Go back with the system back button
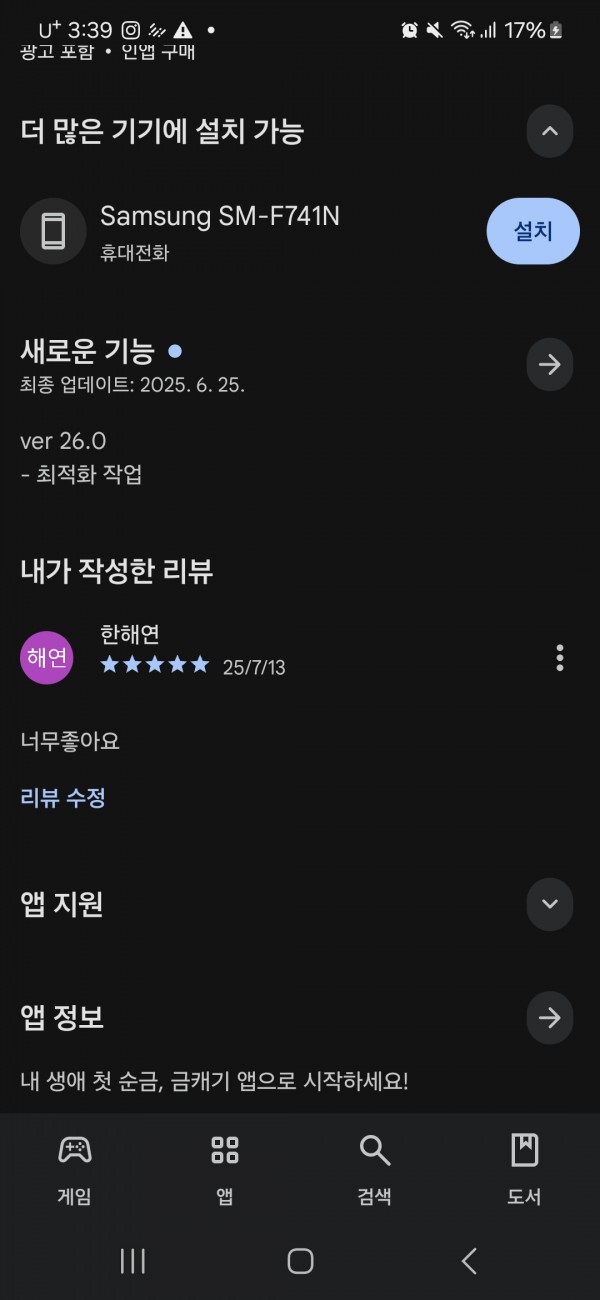The height and width of the screenshot is (1300, 600). [x=469, y=1261]
